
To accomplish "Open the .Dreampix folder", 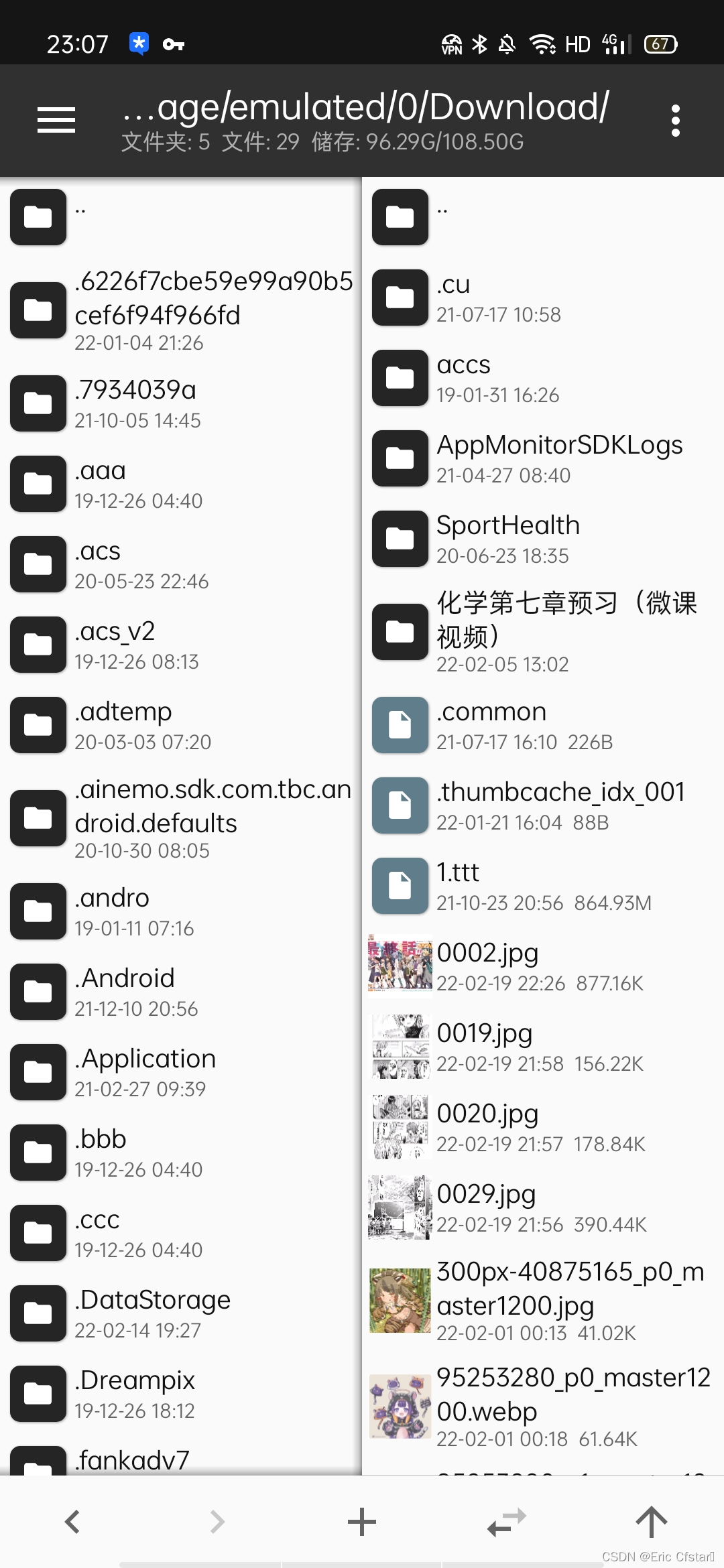I will 181,1394.
